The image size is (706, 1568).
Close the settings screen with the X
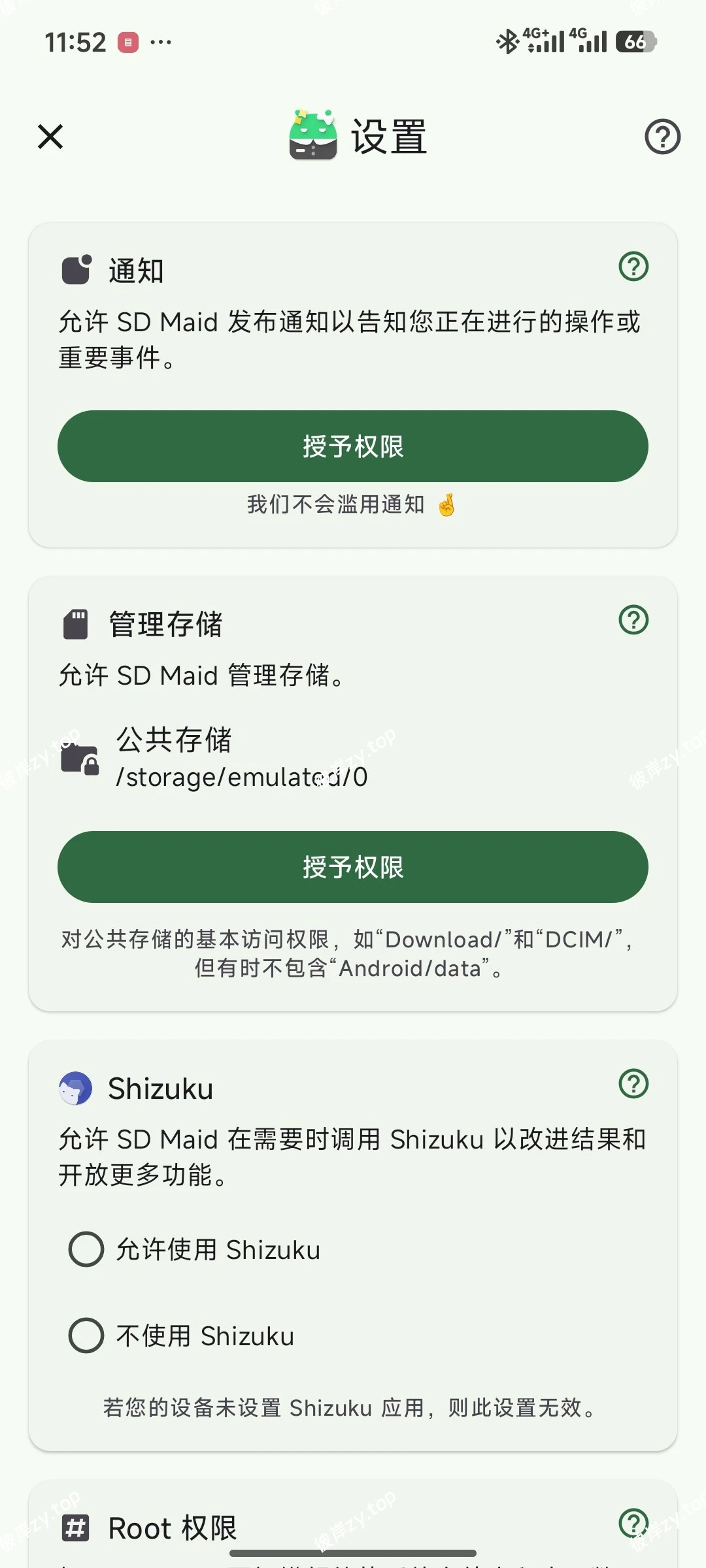[50, 137]
